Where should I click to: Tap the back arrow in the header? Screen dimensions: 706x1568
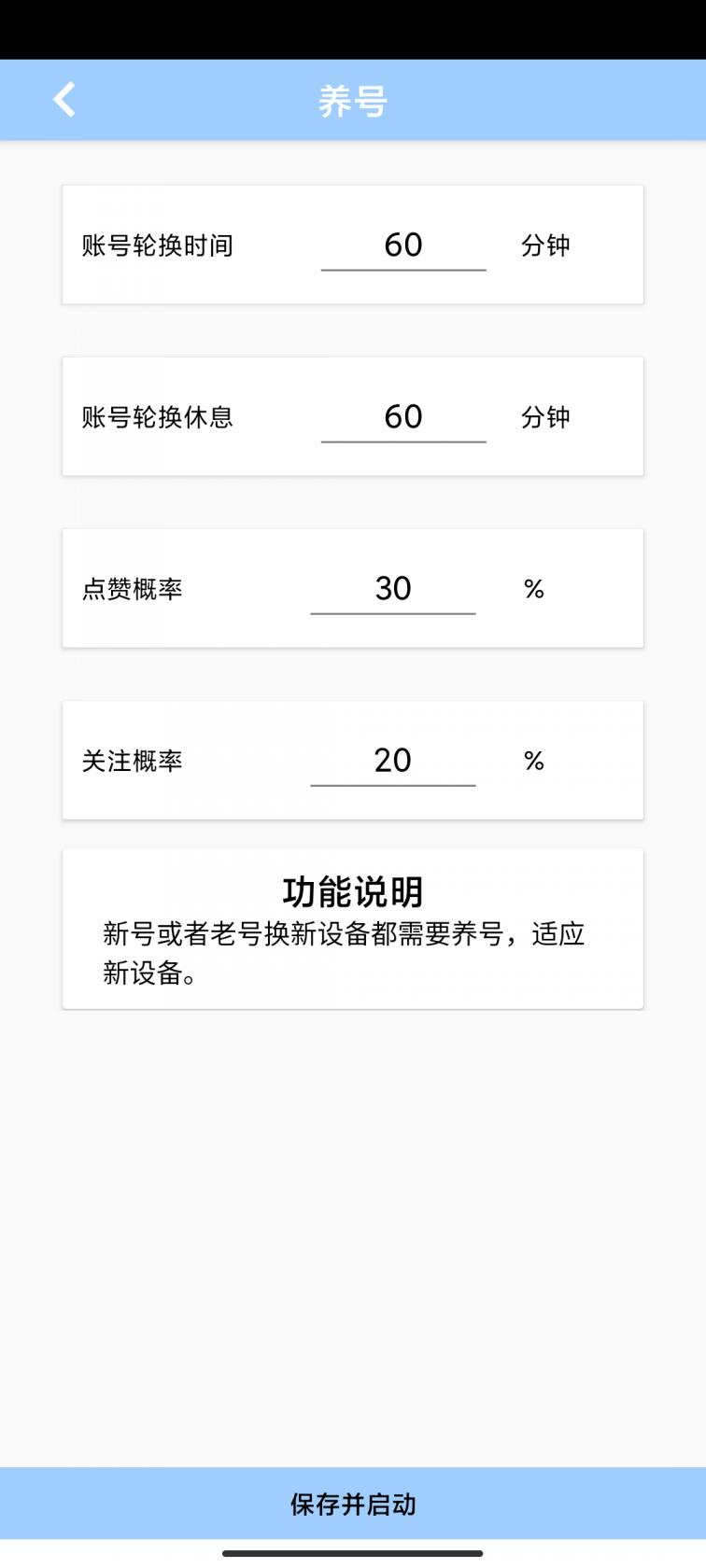tap(64, 99)
